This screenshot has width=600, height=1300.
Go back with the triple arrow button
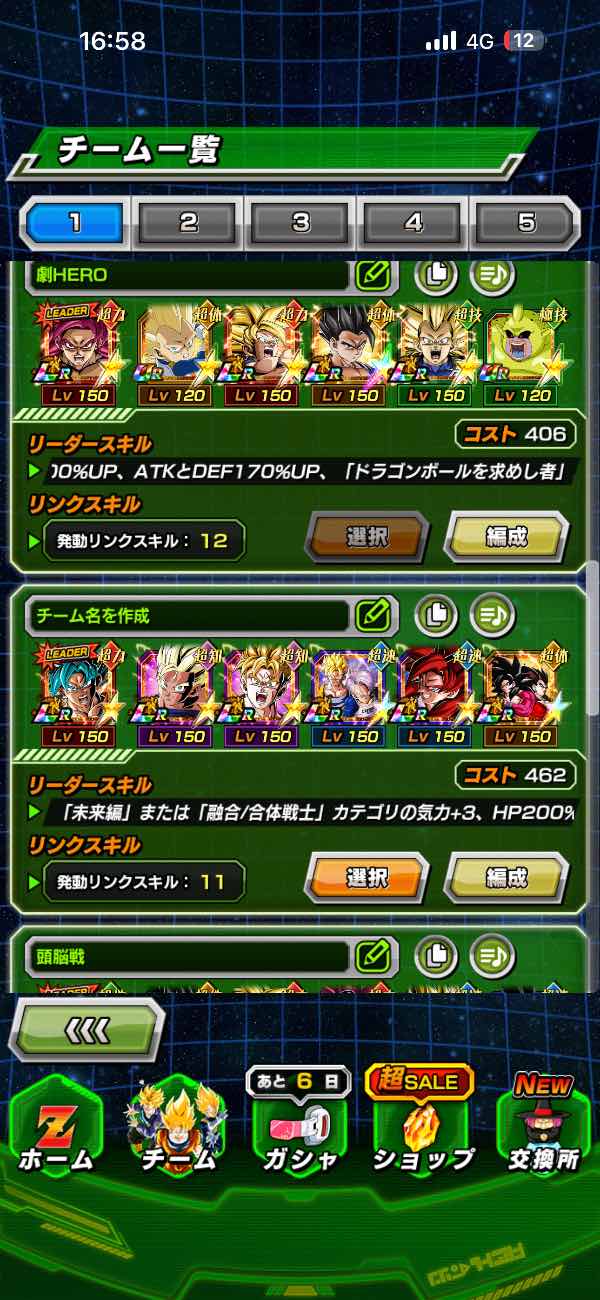tap(88, 1030)
